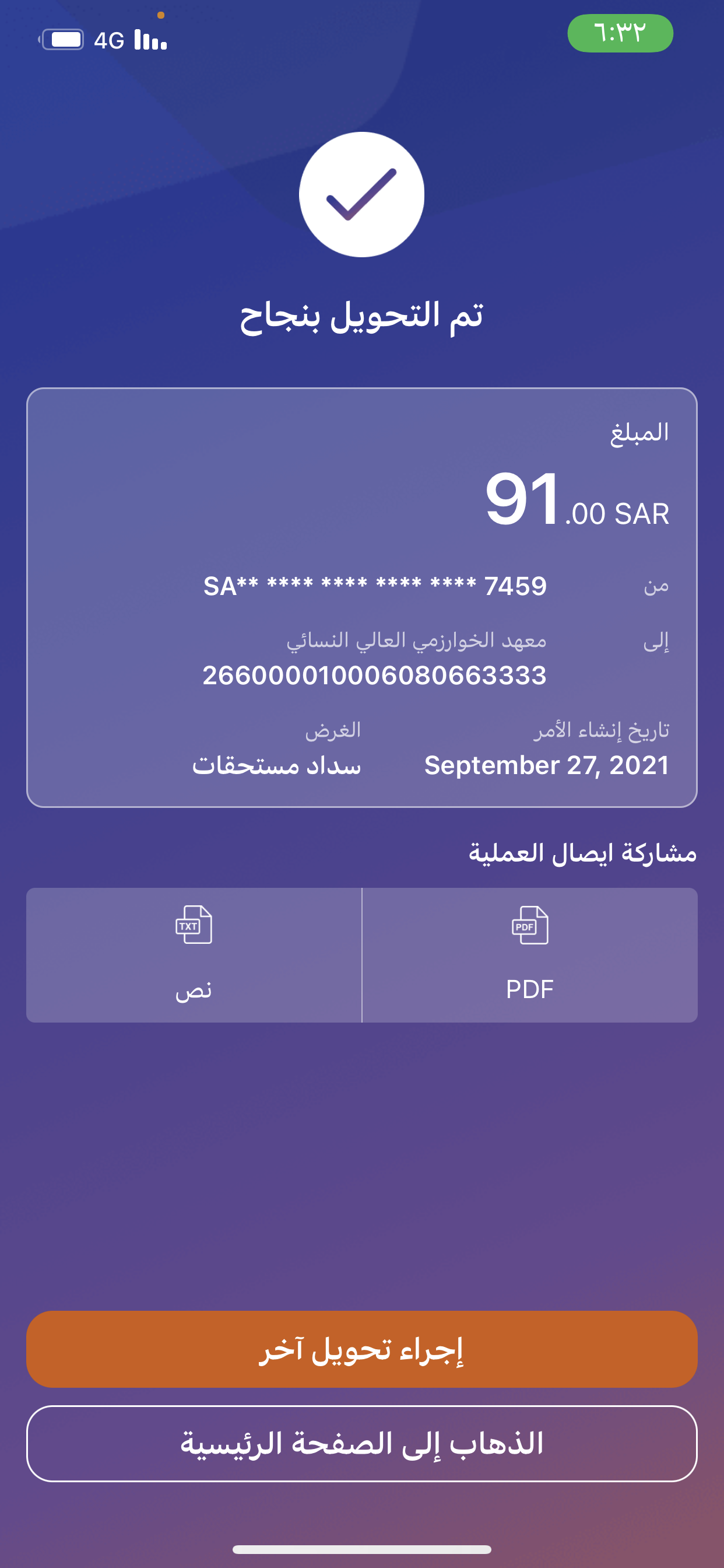Share the receipt as text (نص)
This screenshot has height=1568, width=724.
click(x=194, y=954)
